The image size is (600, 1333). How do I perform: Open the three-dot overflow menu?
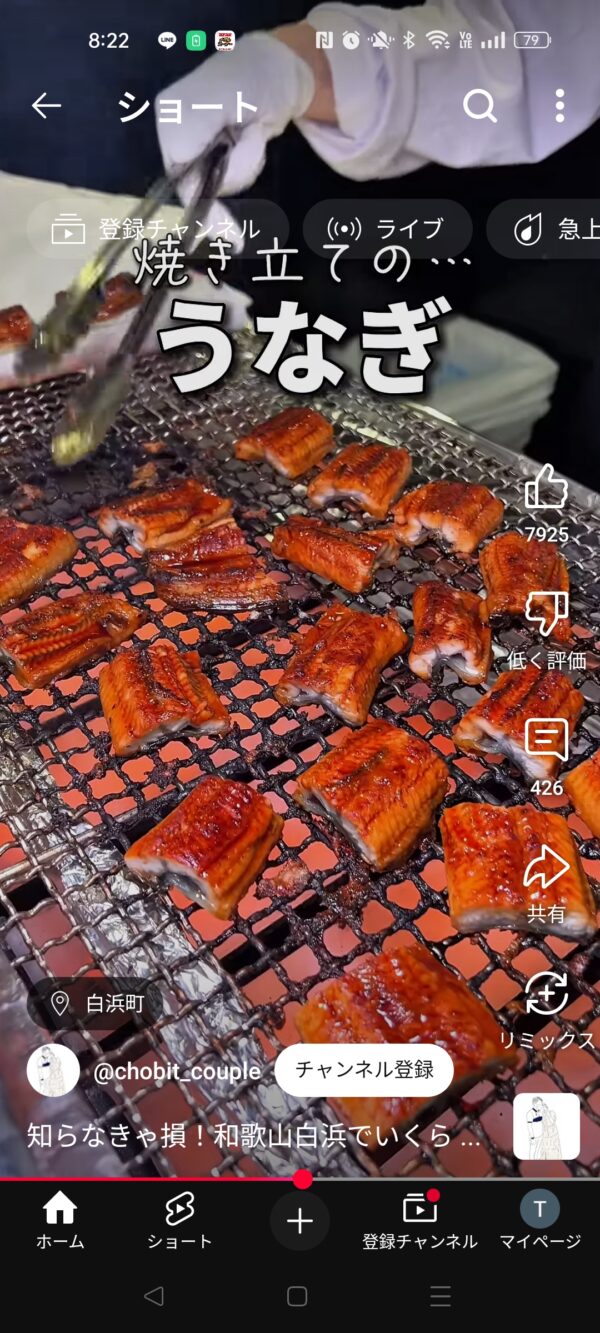pyautogui.click(x=559, y=105)
